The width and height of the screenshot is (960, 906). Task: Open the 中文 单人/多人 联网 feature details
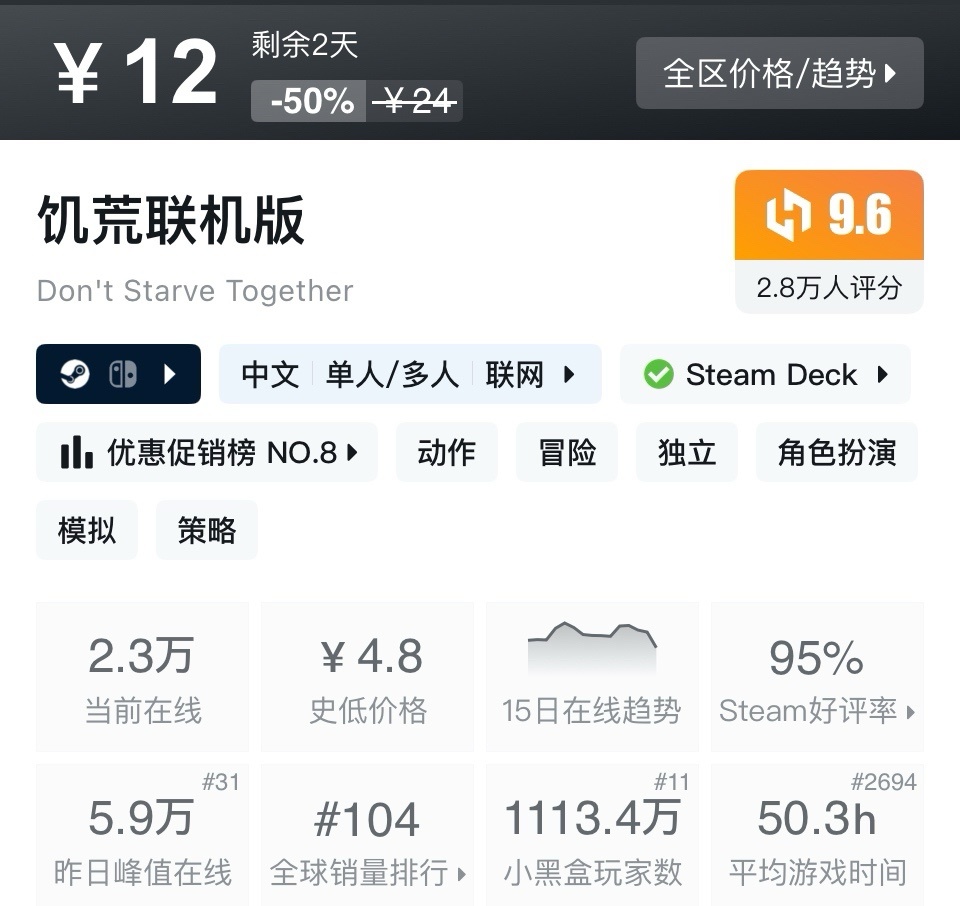point(410,374)
